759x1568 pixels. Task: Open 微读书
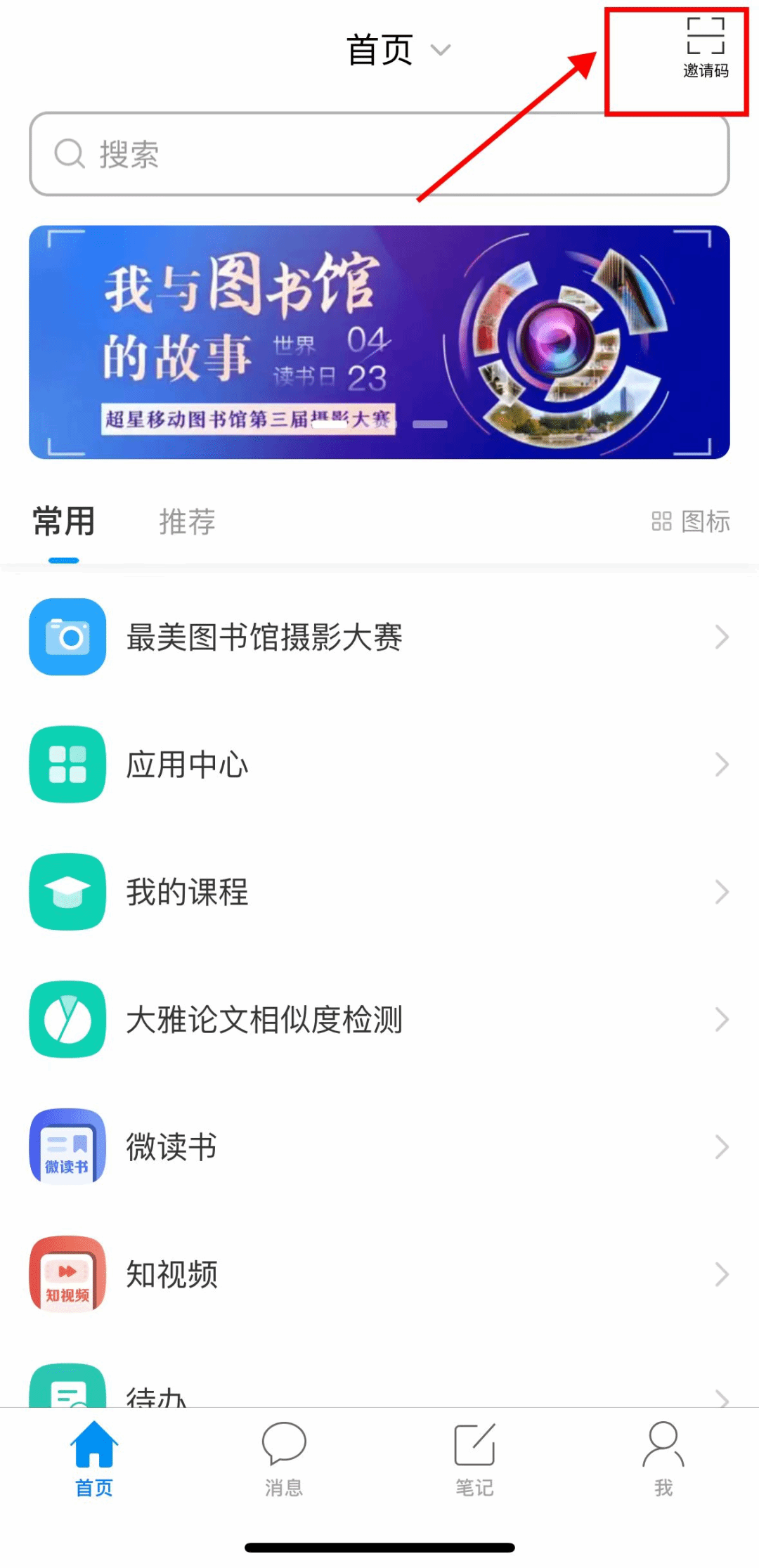379,1147
